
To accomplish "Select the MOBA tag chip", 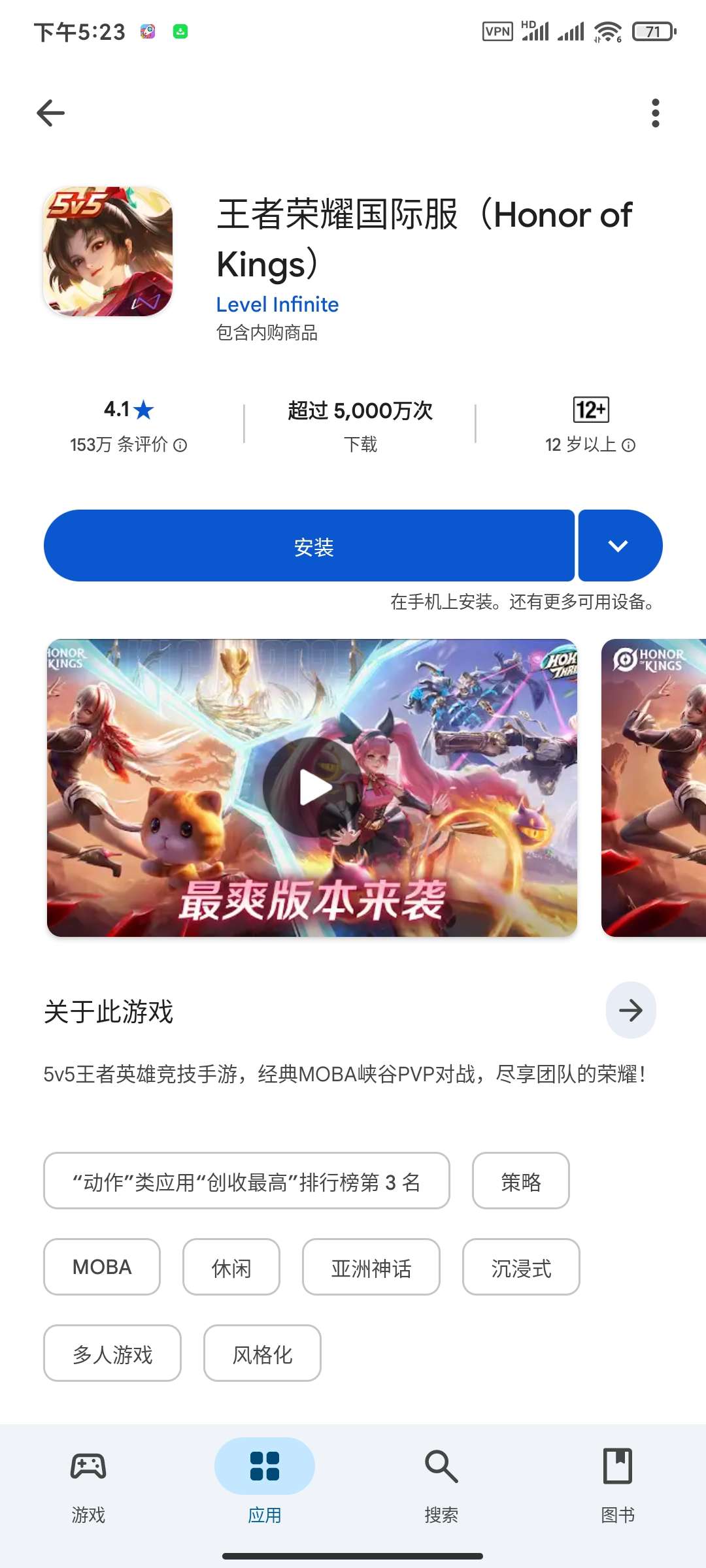I will [101, 1267].
